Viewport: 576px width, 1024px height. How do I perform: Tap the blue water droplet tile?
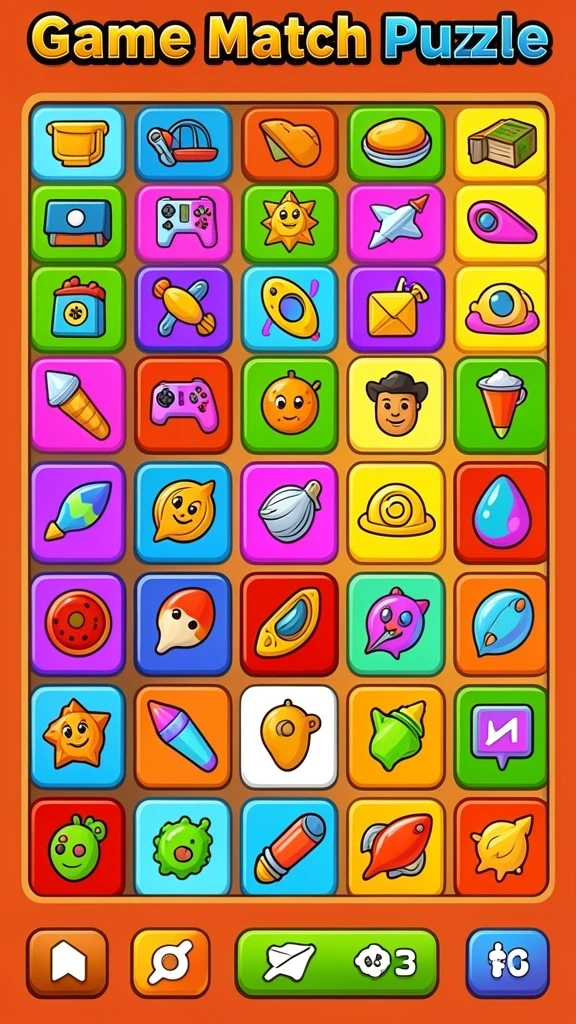click(x=502, y=513)
